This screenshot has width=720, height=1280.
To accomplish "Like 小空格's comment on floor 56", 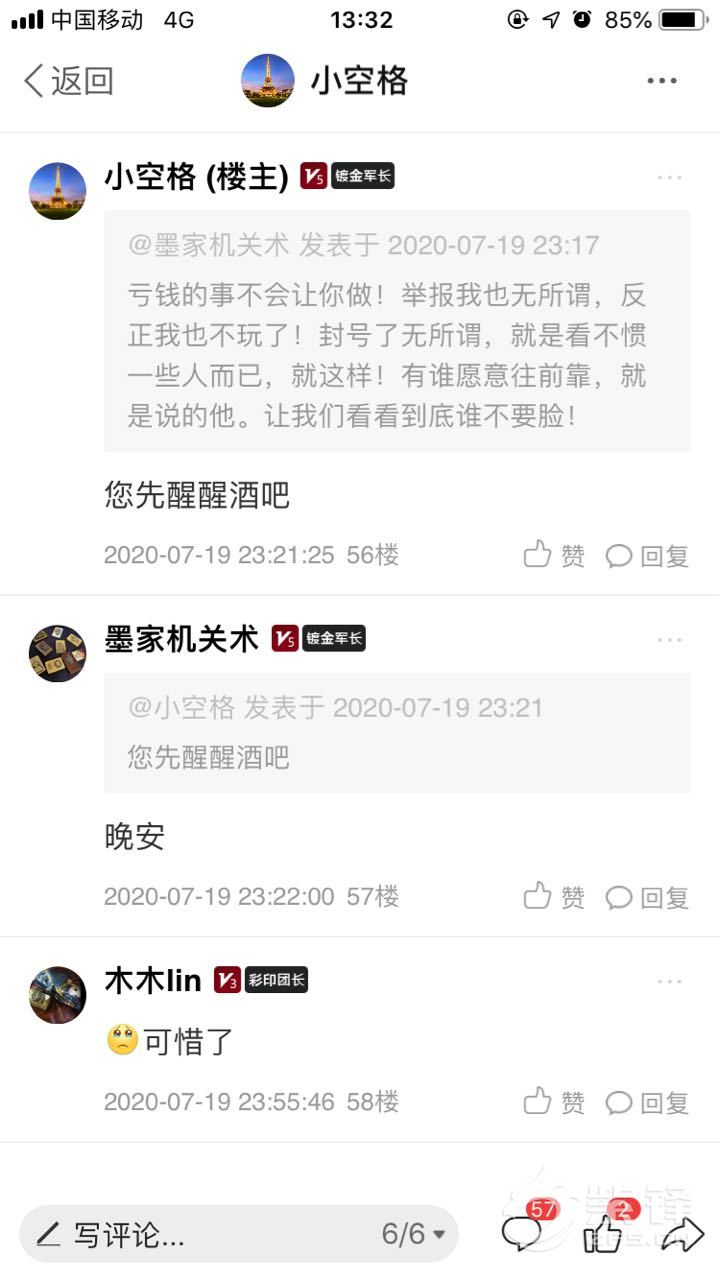I will (554, 555).
